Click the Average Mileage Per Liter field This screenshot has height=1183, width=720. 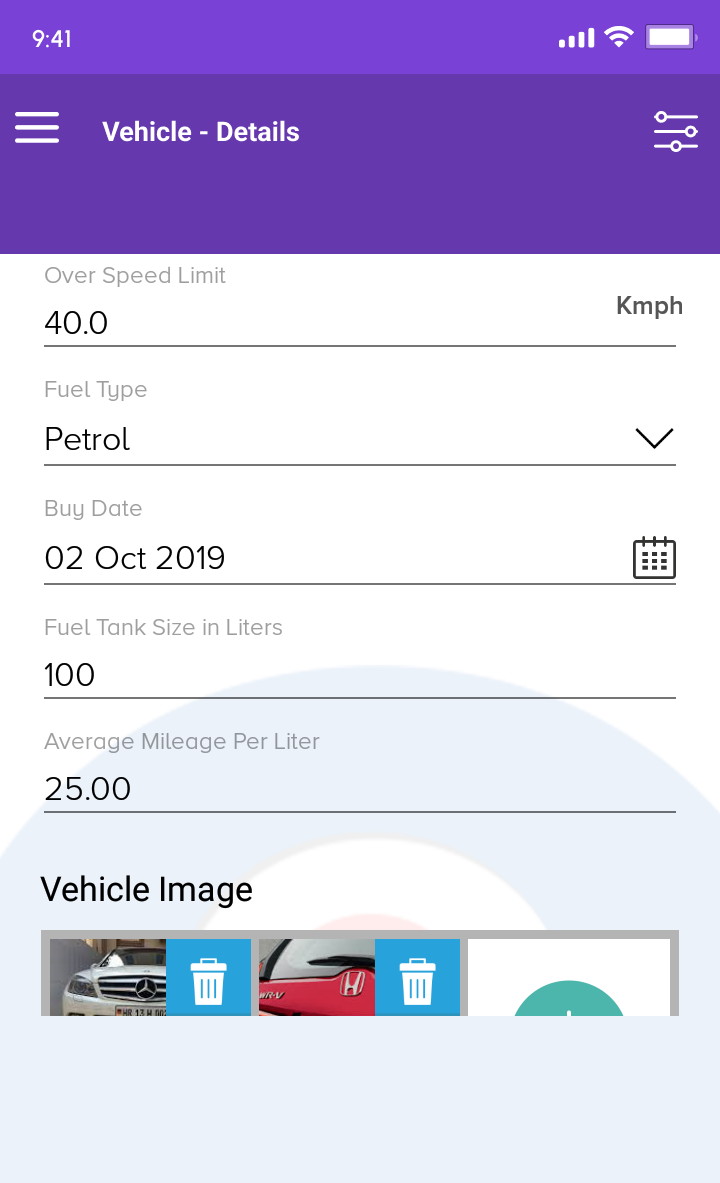coord(88,789)
